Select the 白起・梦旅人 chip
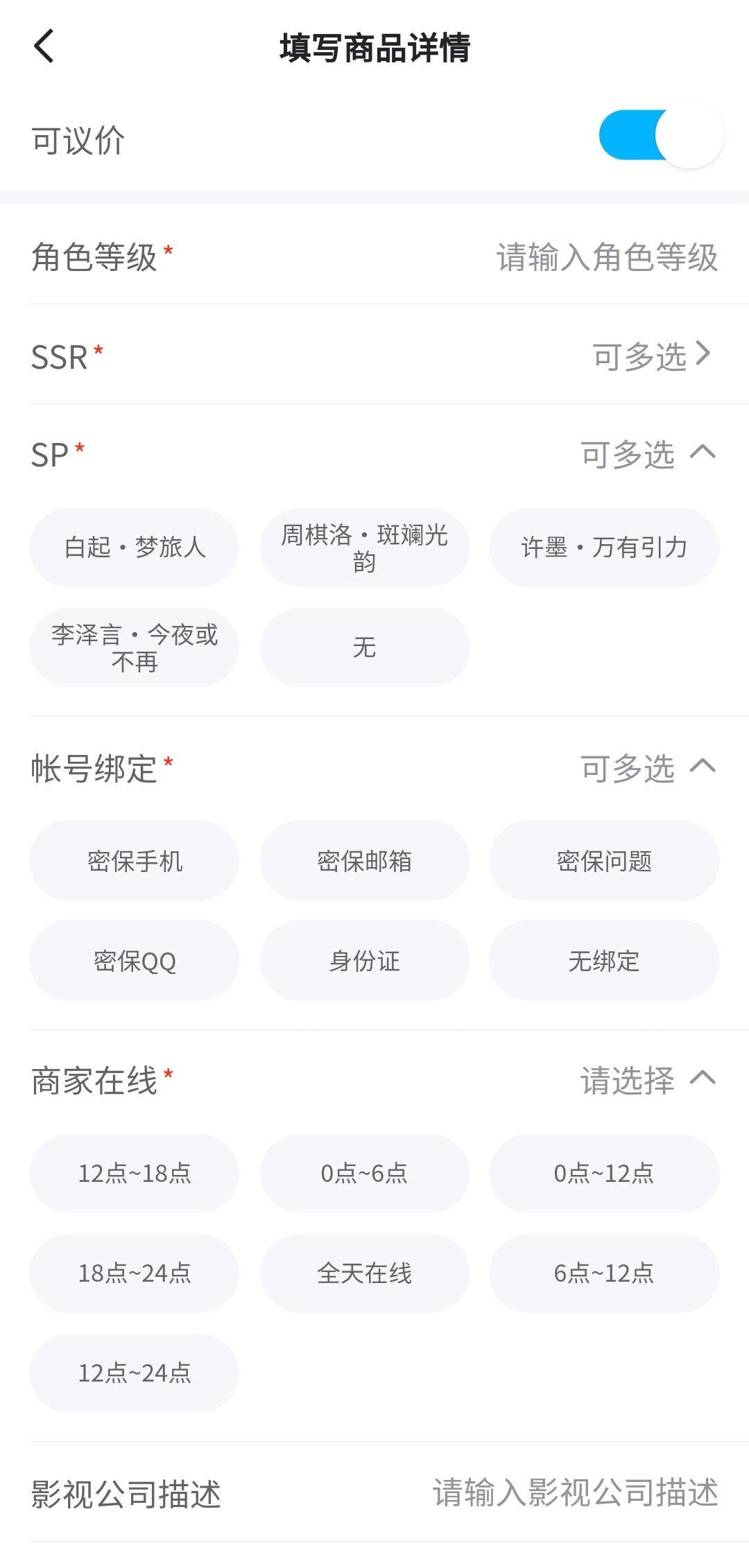Viewport: 749px width, 1568px height. pyautogui.click(x=135, y=548)
